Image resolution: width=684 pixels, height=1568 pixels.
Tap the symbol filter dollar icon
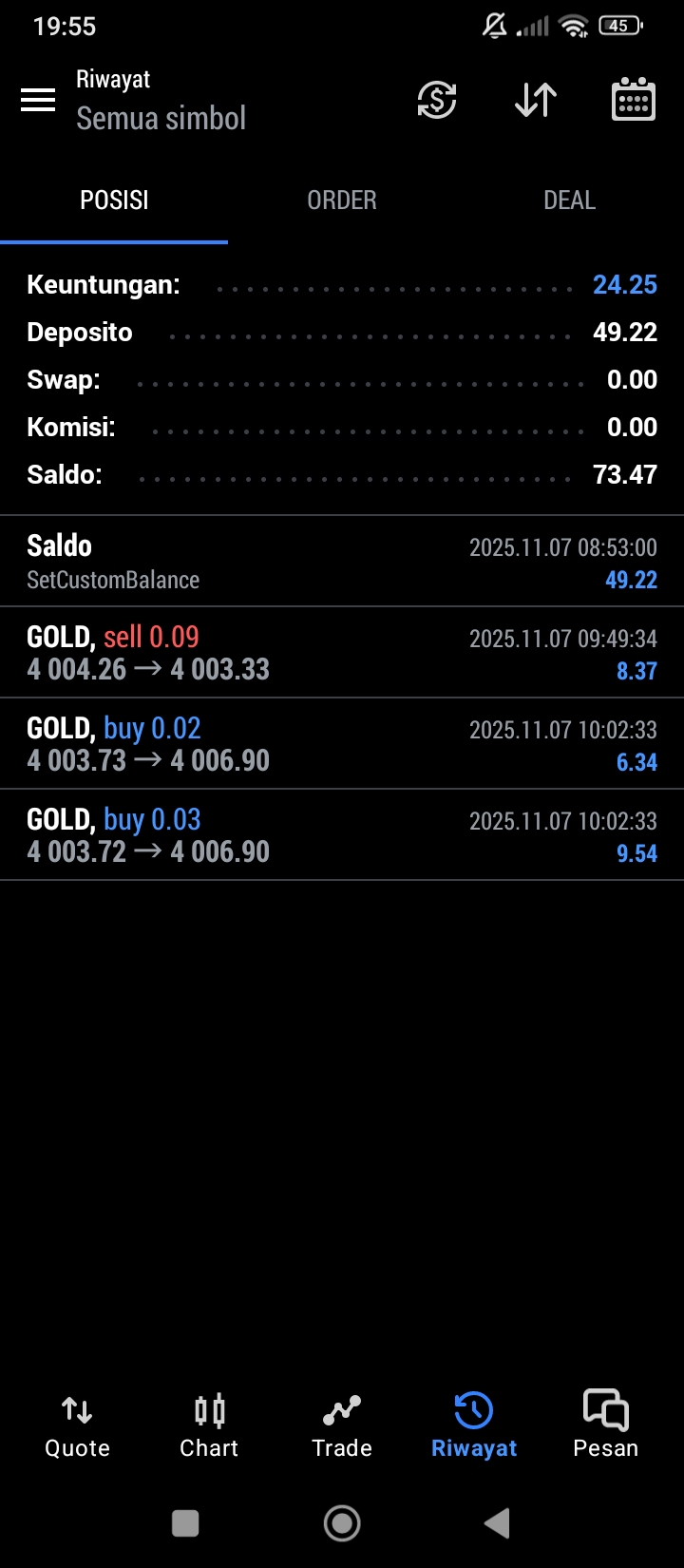tap(437, 100)
